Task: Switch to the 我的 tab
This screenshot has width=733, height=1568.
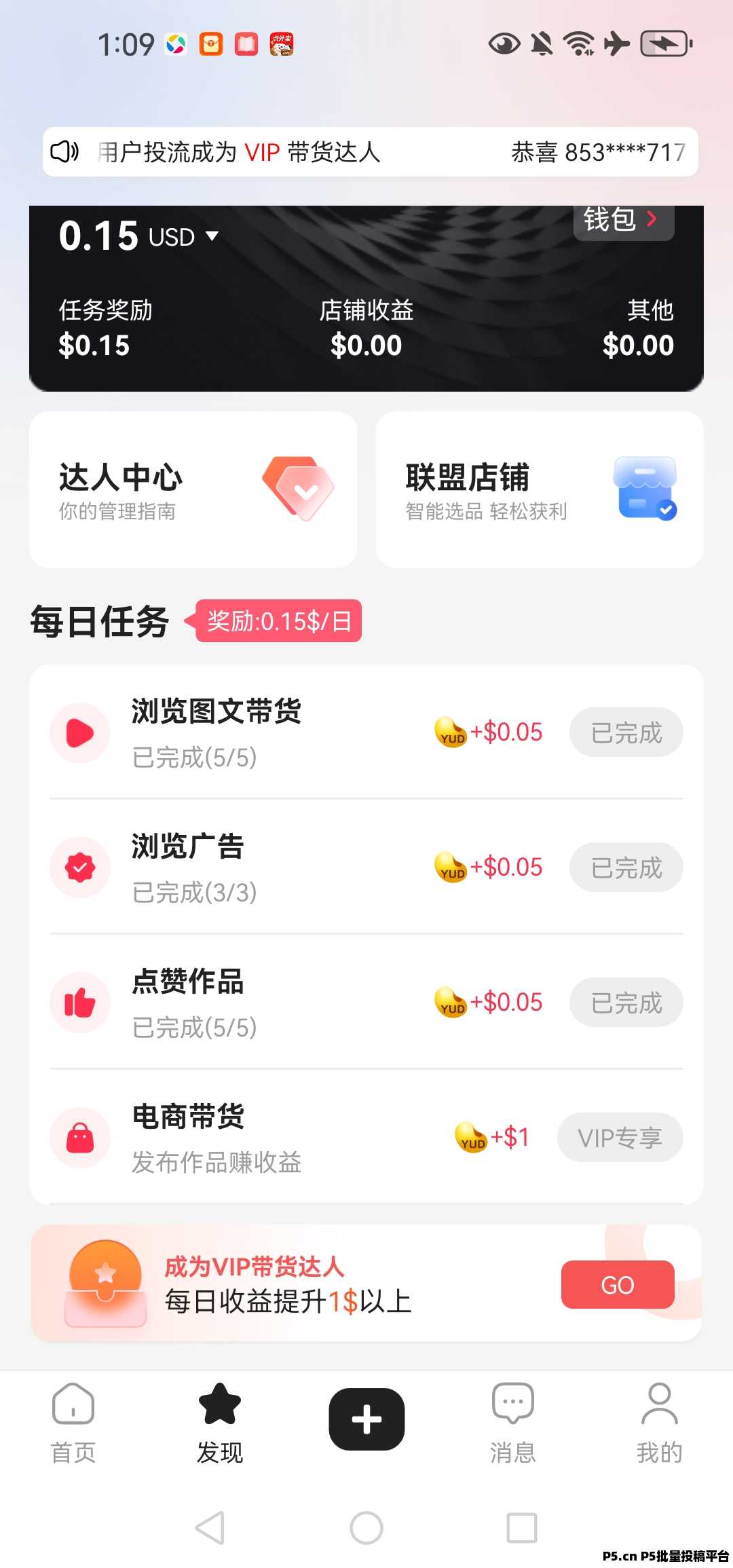Action: point(659,1423)
